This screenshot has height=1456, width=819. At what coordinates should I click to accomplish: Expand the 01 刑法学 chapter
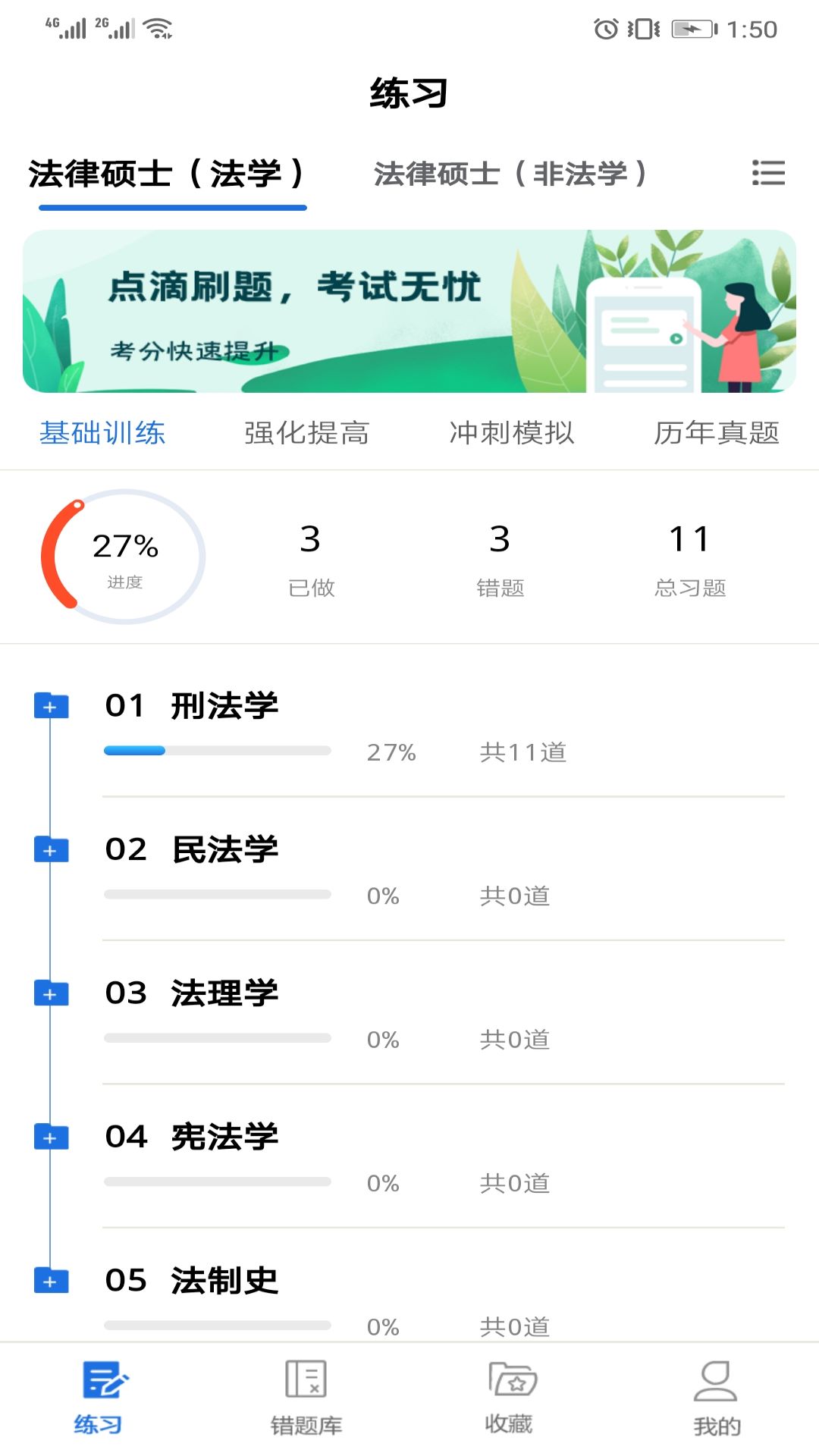pos(51,706)
